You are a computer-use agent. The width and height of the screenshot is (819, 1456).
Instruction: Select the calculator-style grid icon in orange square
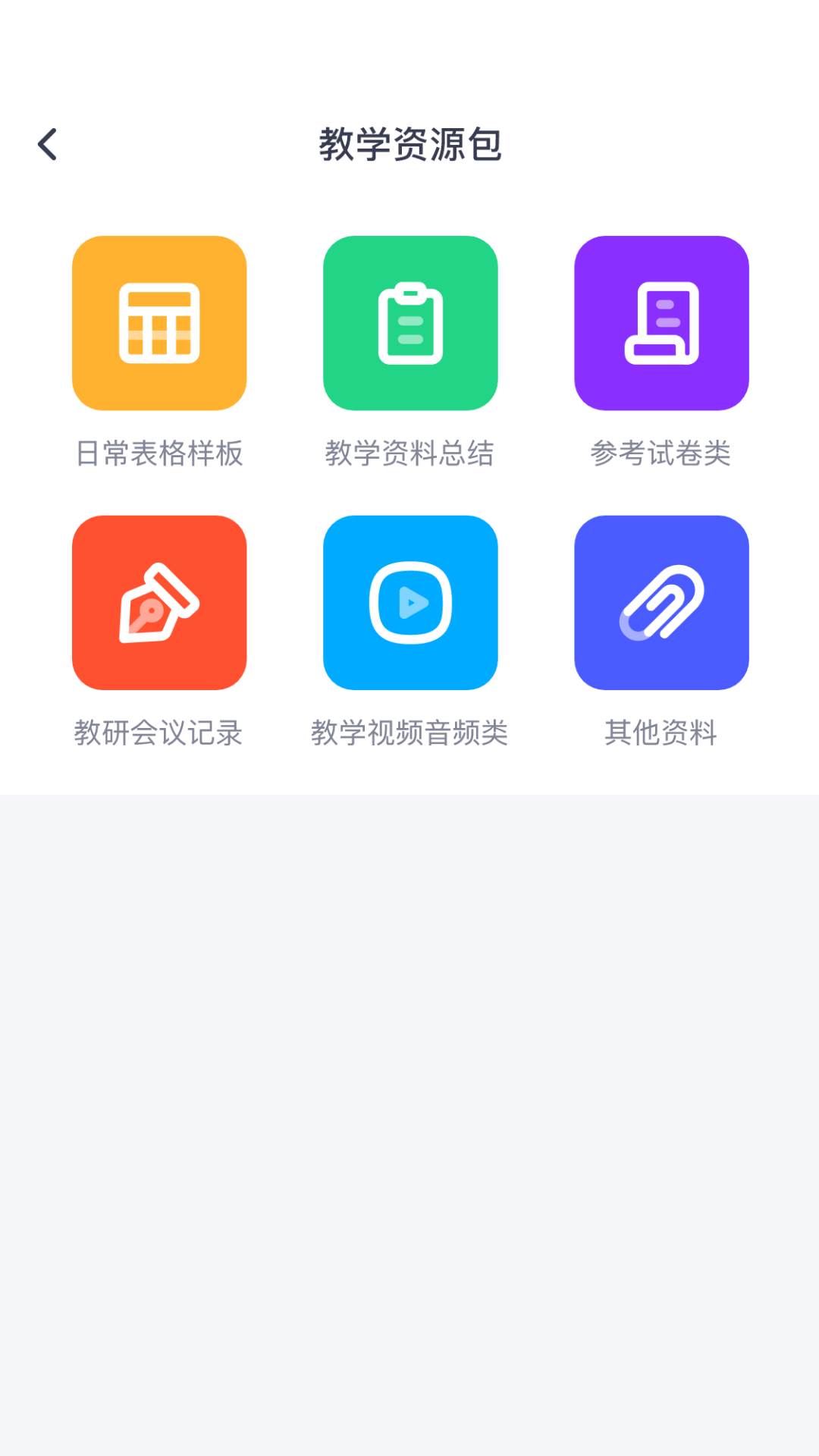[x=159, y=323]
